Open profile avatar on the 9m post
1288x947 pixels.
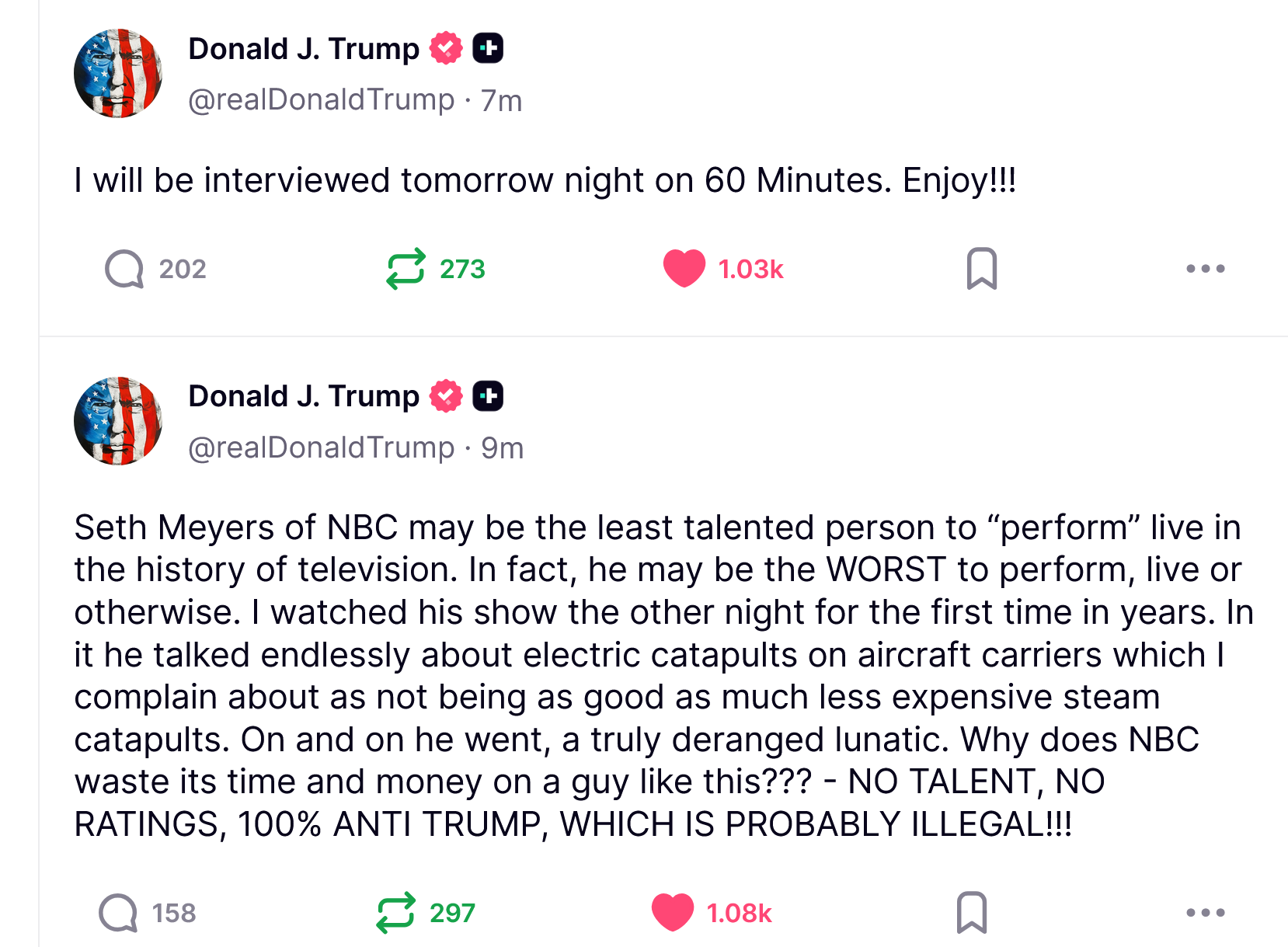click(118, 421)
